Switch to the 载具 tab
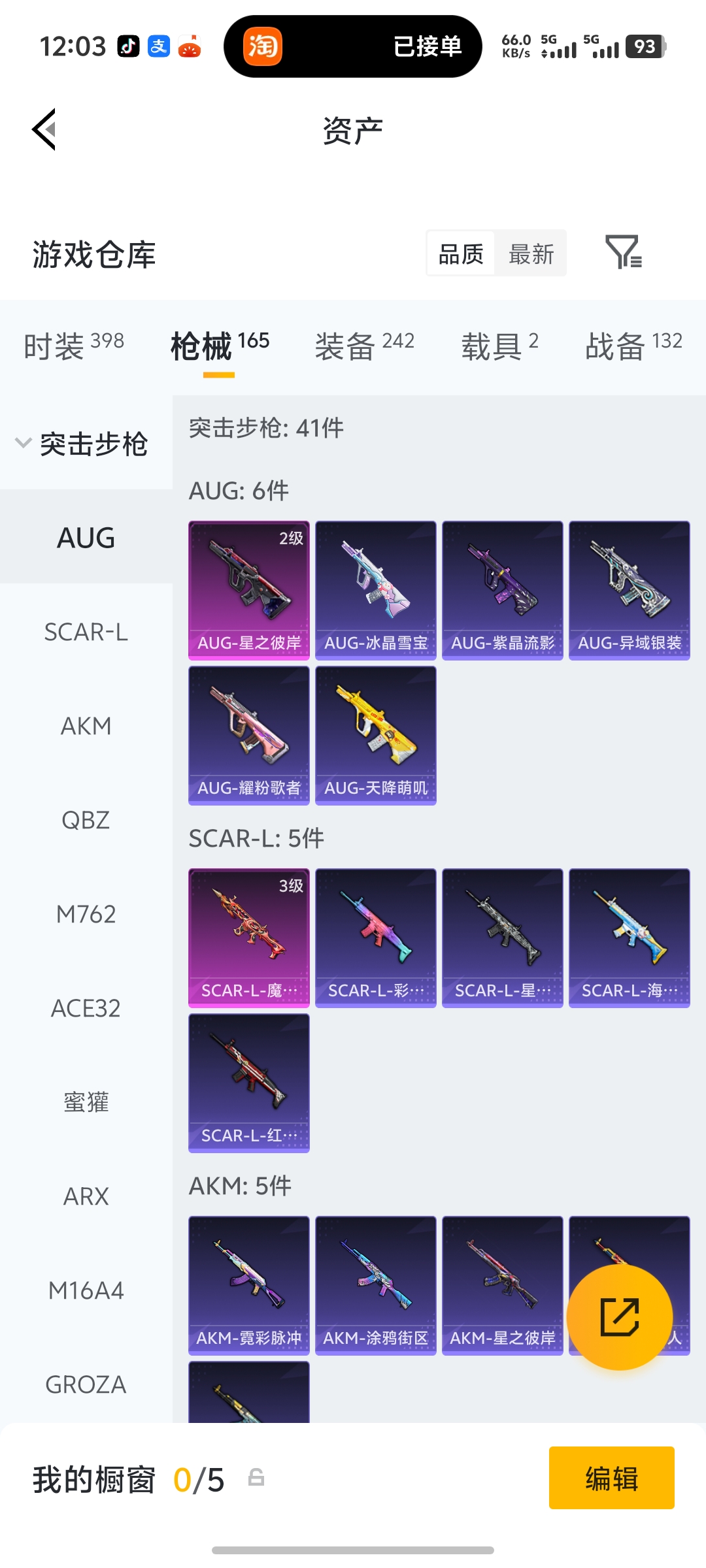Viewport: 706px width, 1568px height. [499, 345]
